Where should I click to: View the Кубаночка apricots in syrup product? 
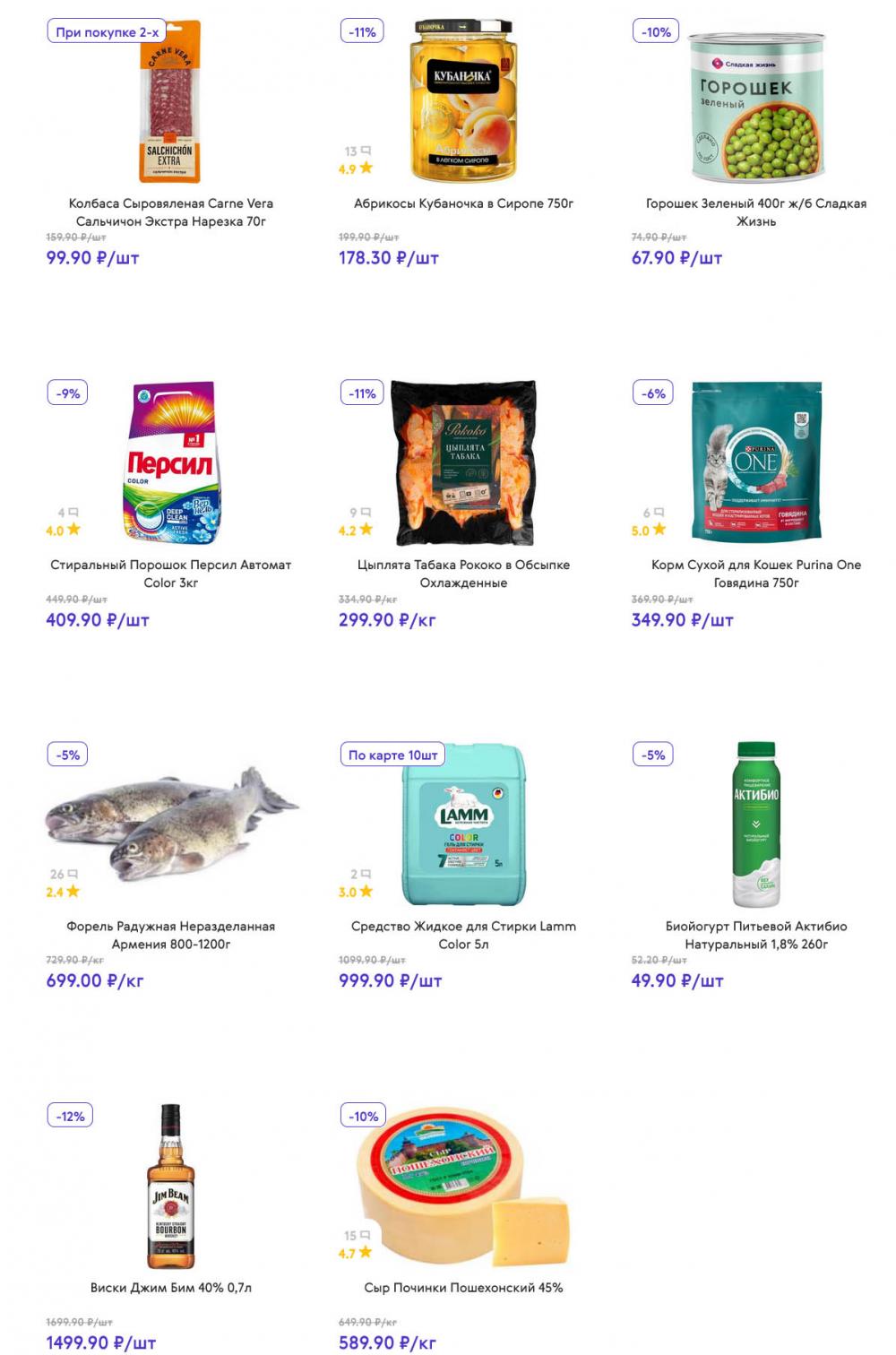coord(463,101)
